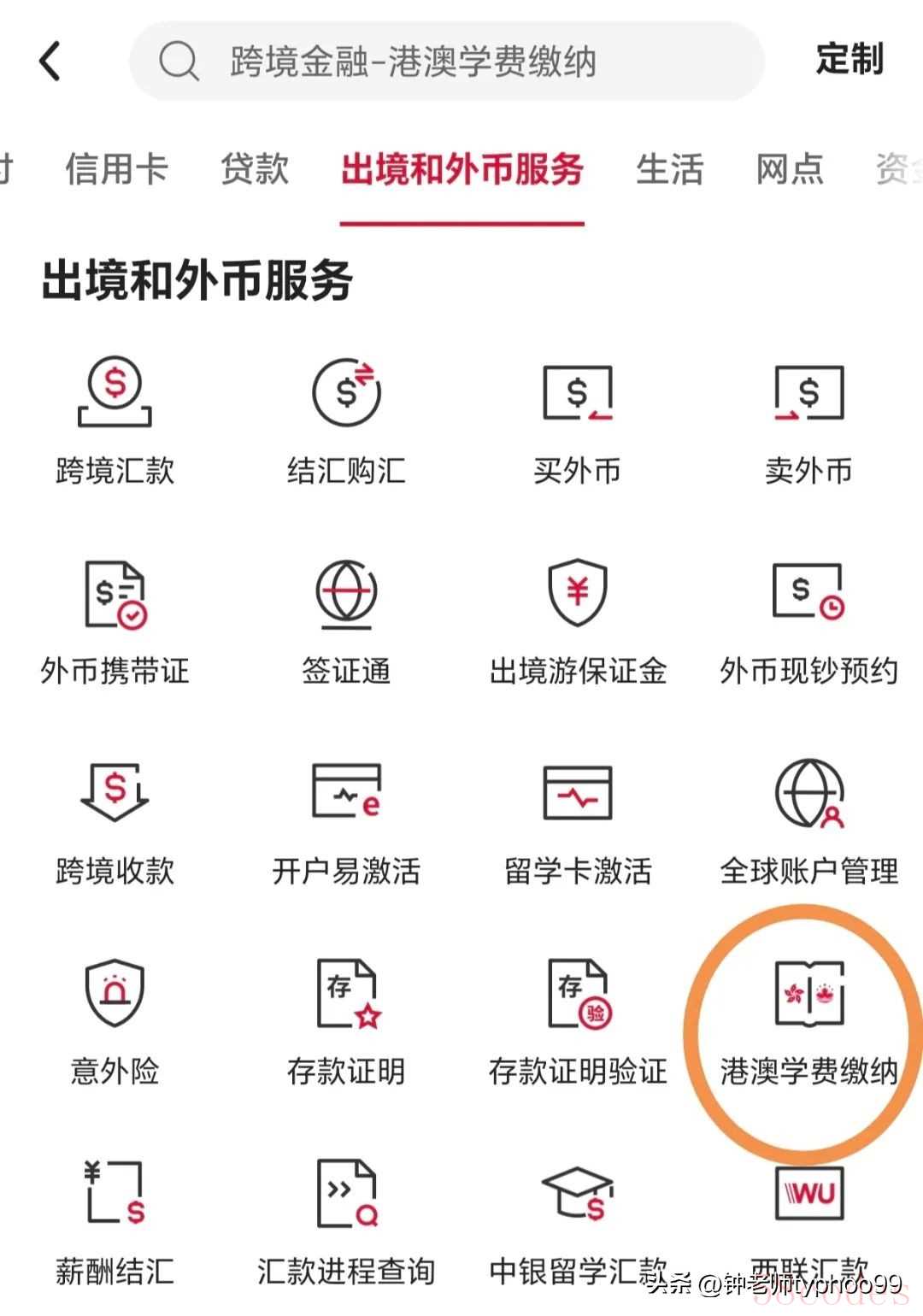Image resolution: width=923 pixels, height=1316 pixels.
Task: Tap the 定制 button
Action: [x=849, y=60]
